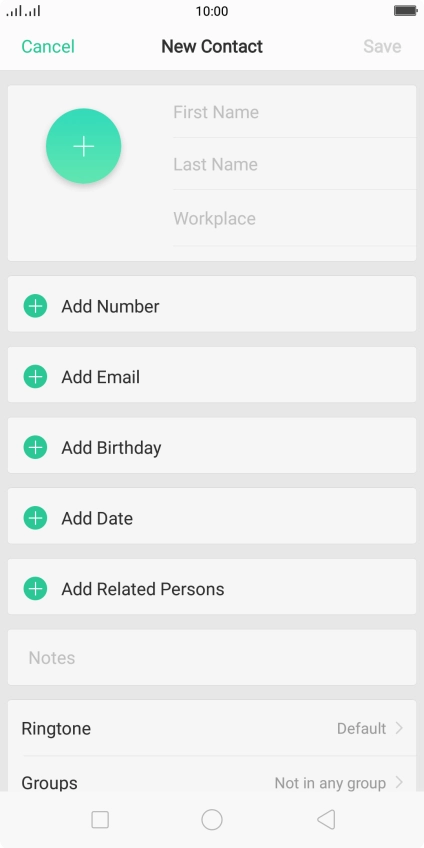Screen dimensions: 424x848
Task: Focus the Workplace field
Action: pos(294,218)
